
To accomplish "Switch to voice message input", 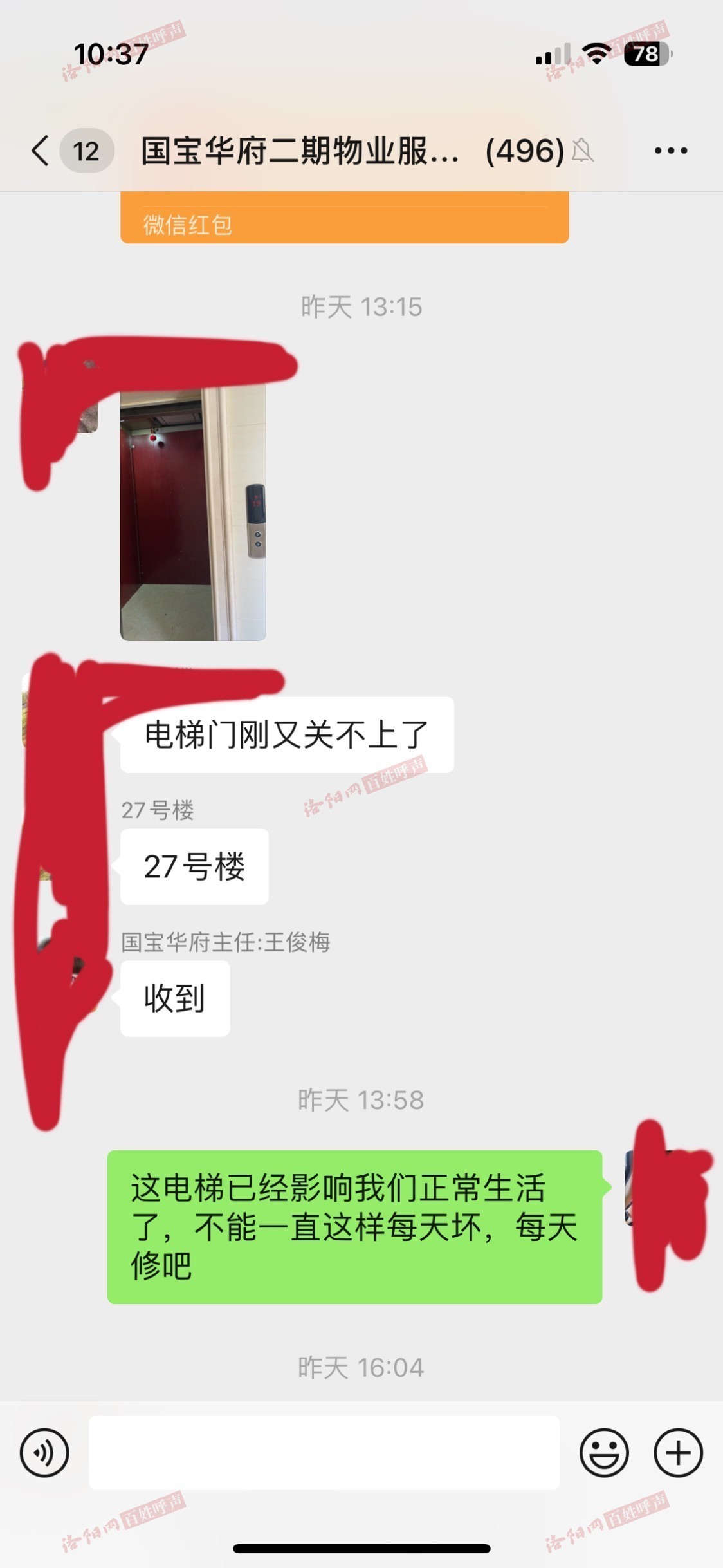I will click(x=44, y=1453).
